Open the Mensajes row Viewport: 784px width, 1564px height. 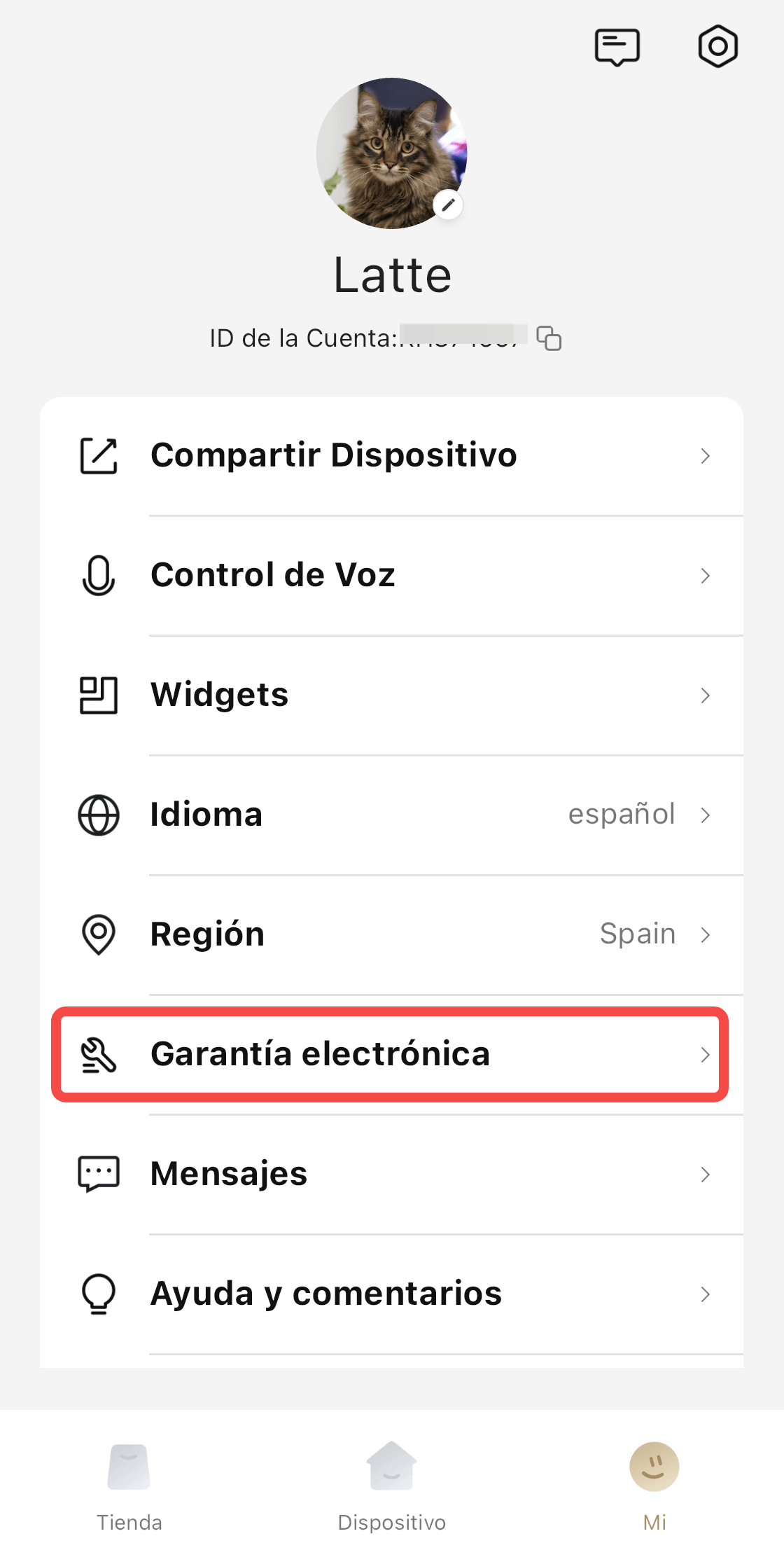tap(392, 1175)
